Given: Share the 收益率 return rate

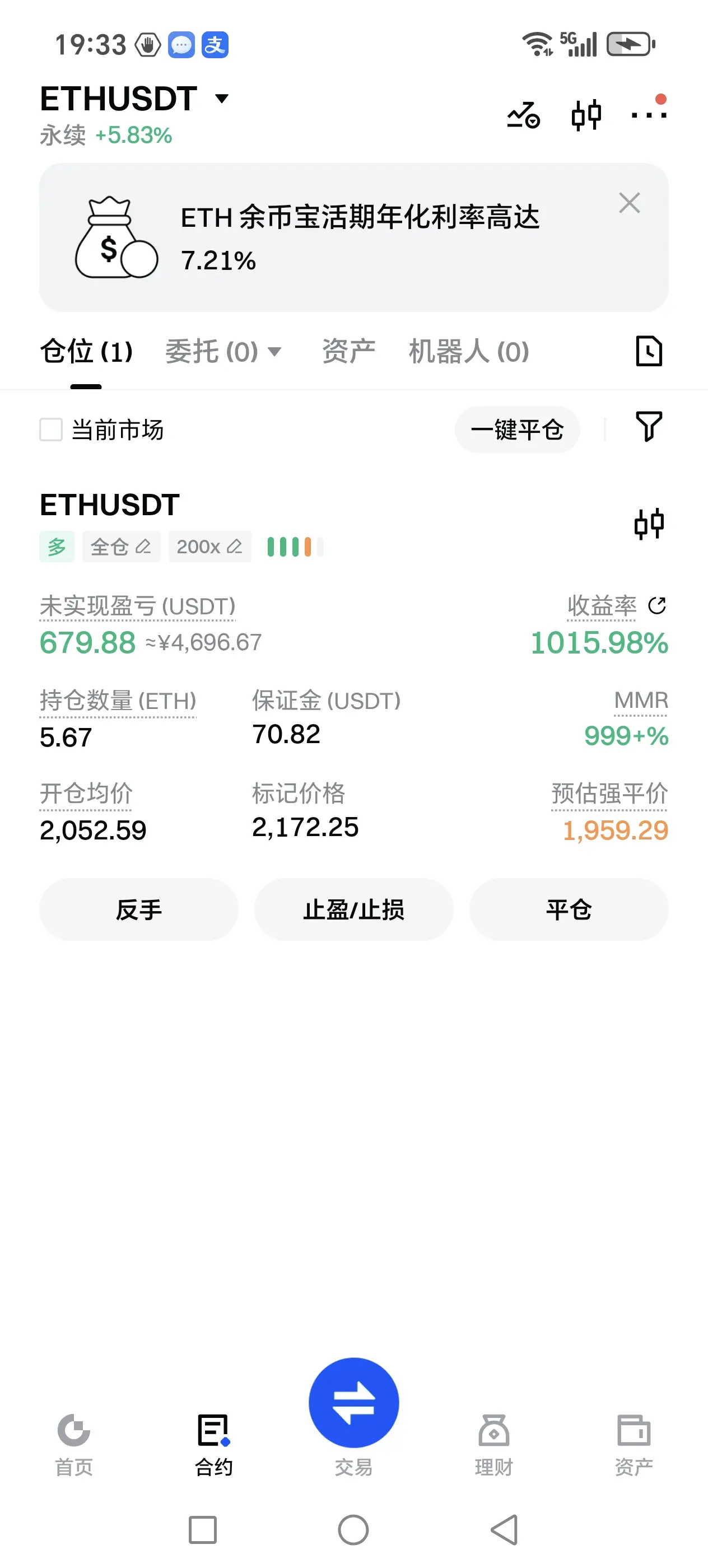Looking at the screenshot, I should [x=657, y=606].
